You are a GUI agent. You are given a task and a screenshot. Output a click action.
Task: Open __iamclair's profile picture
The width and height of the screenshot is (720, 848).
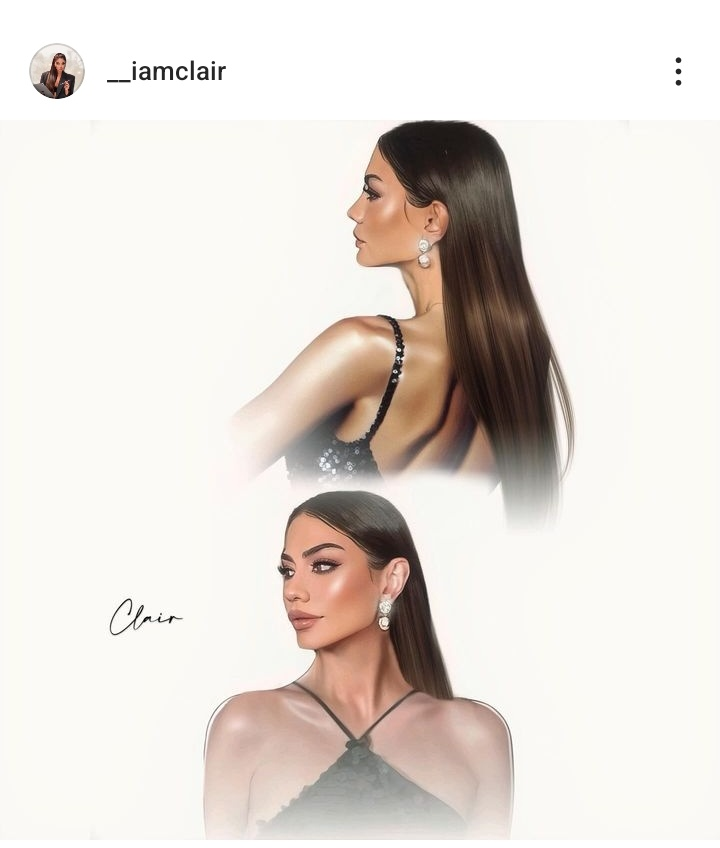pyautogui.click(x=57, y=71)
